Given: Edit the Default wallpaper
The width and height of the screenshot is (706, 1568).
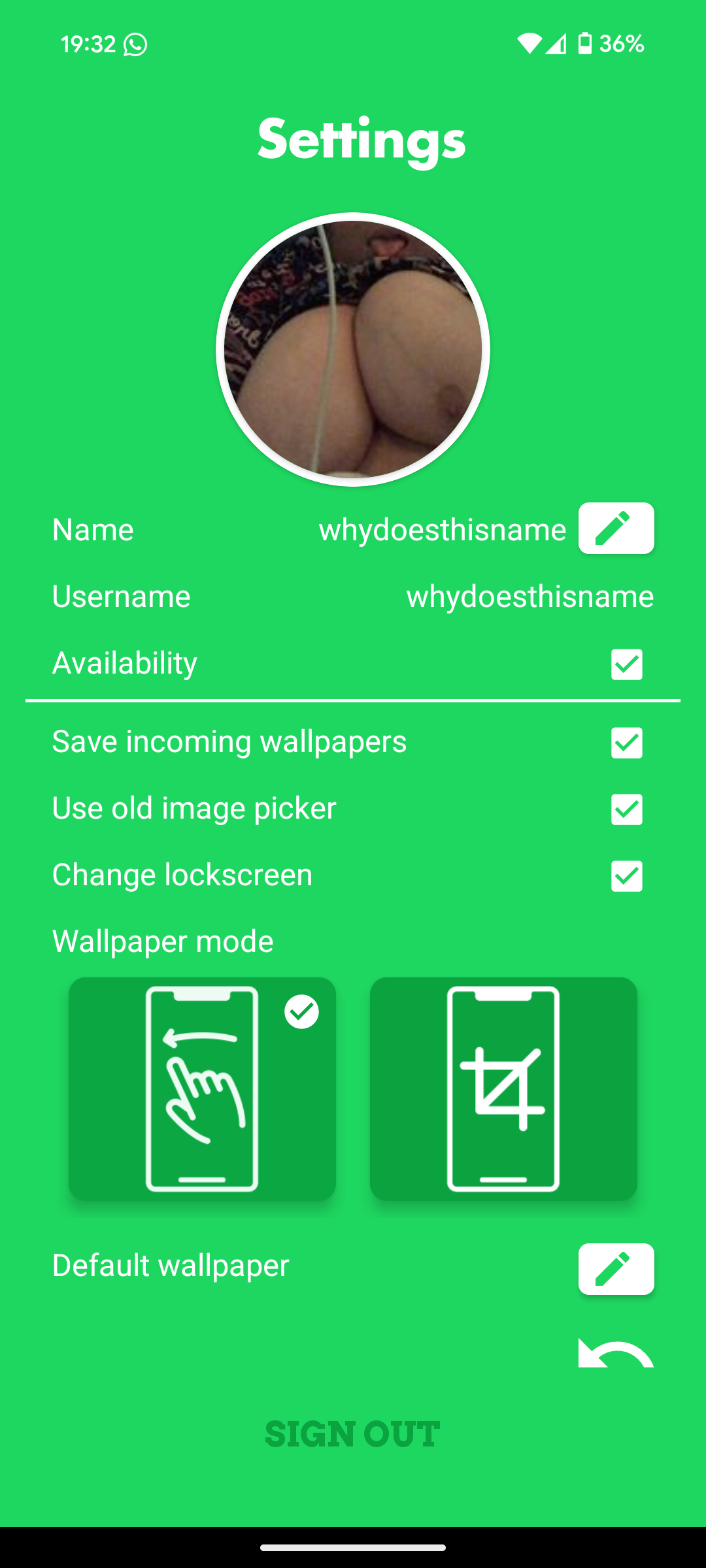Looking at the screenshot, I should 616,1269.
